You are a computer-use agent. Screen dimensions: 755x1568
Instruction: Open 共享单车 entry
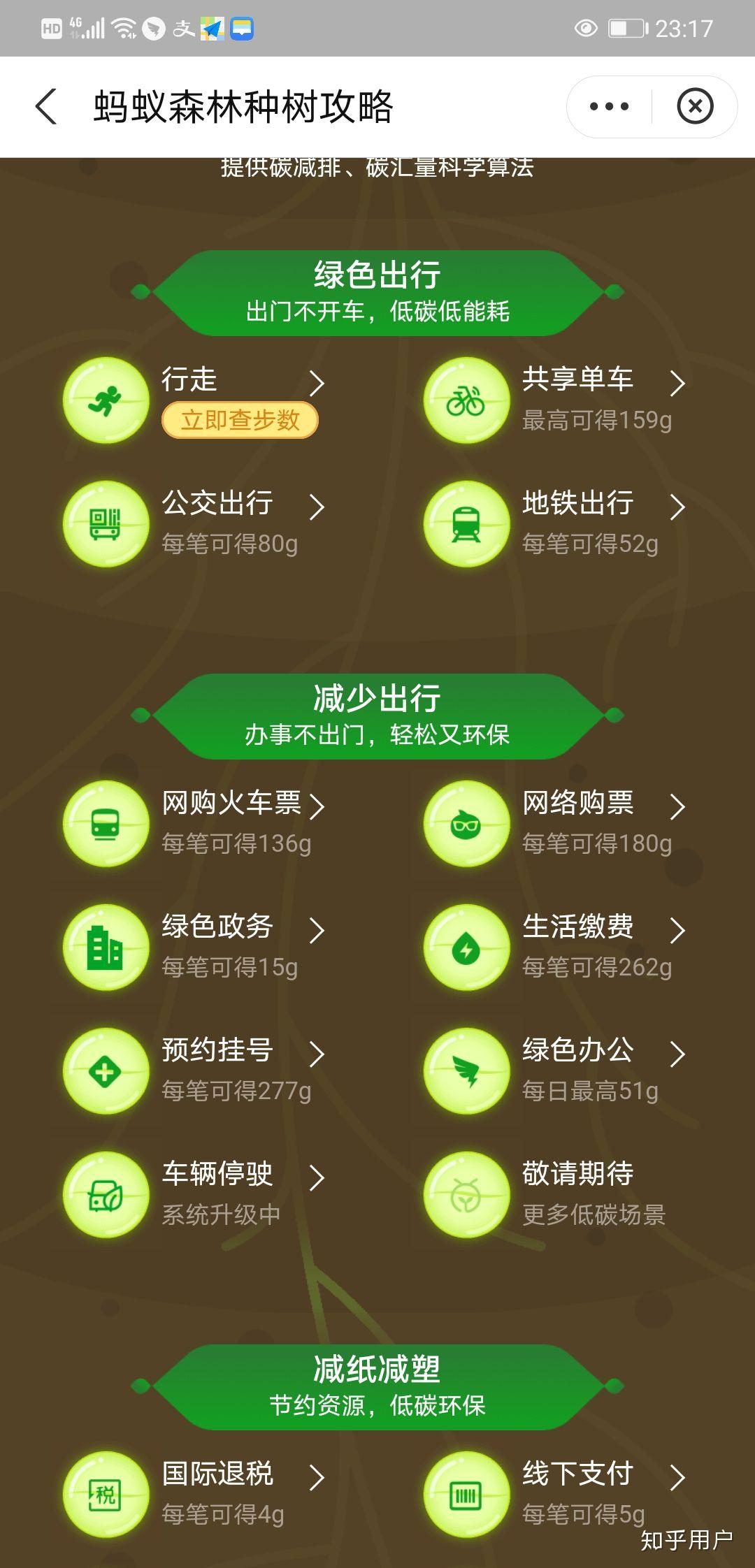pos(556,400)
